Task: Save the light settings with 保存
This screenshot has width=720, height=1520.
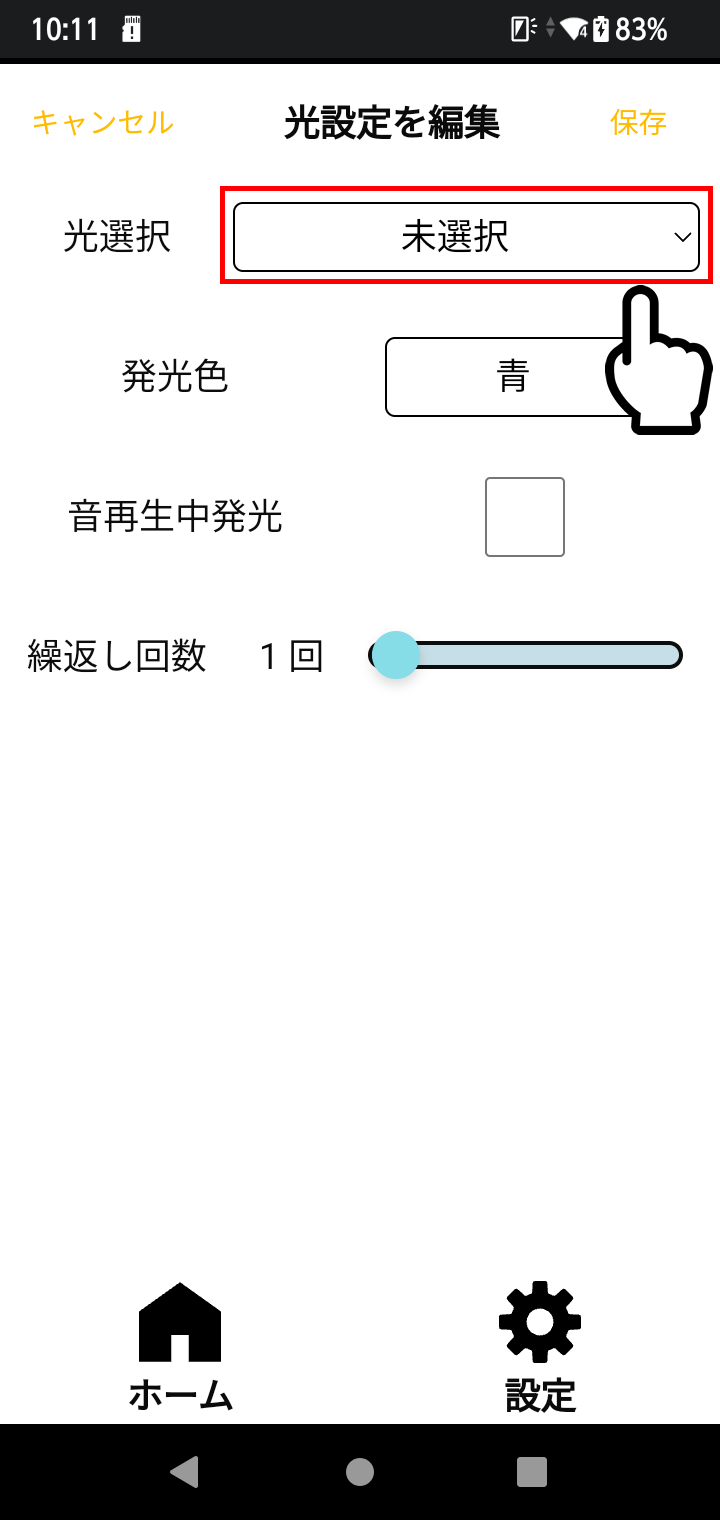Action: [638, 122]
